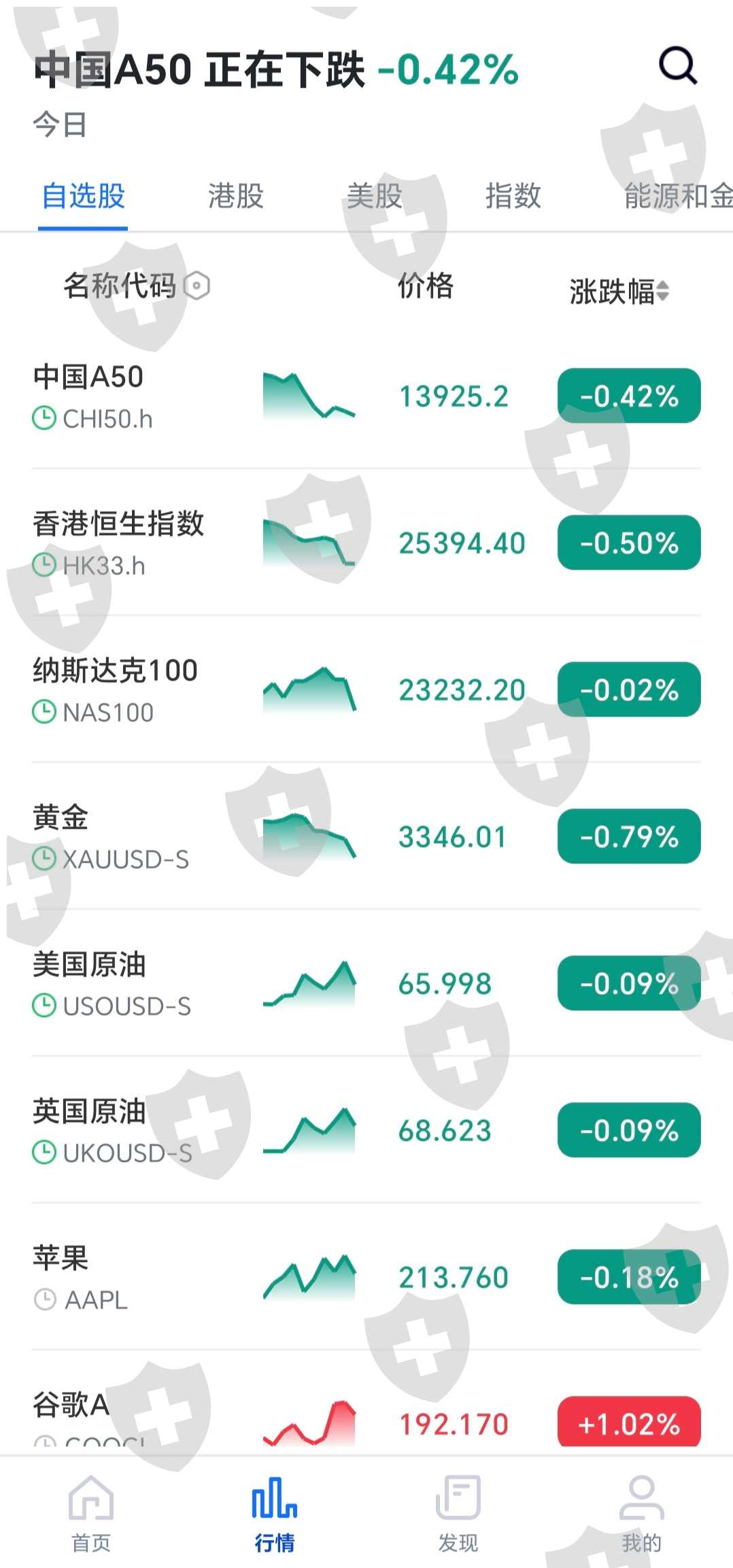View the 纳斯达克100 quote
The image size is (733, 1568).
(366, 690)
